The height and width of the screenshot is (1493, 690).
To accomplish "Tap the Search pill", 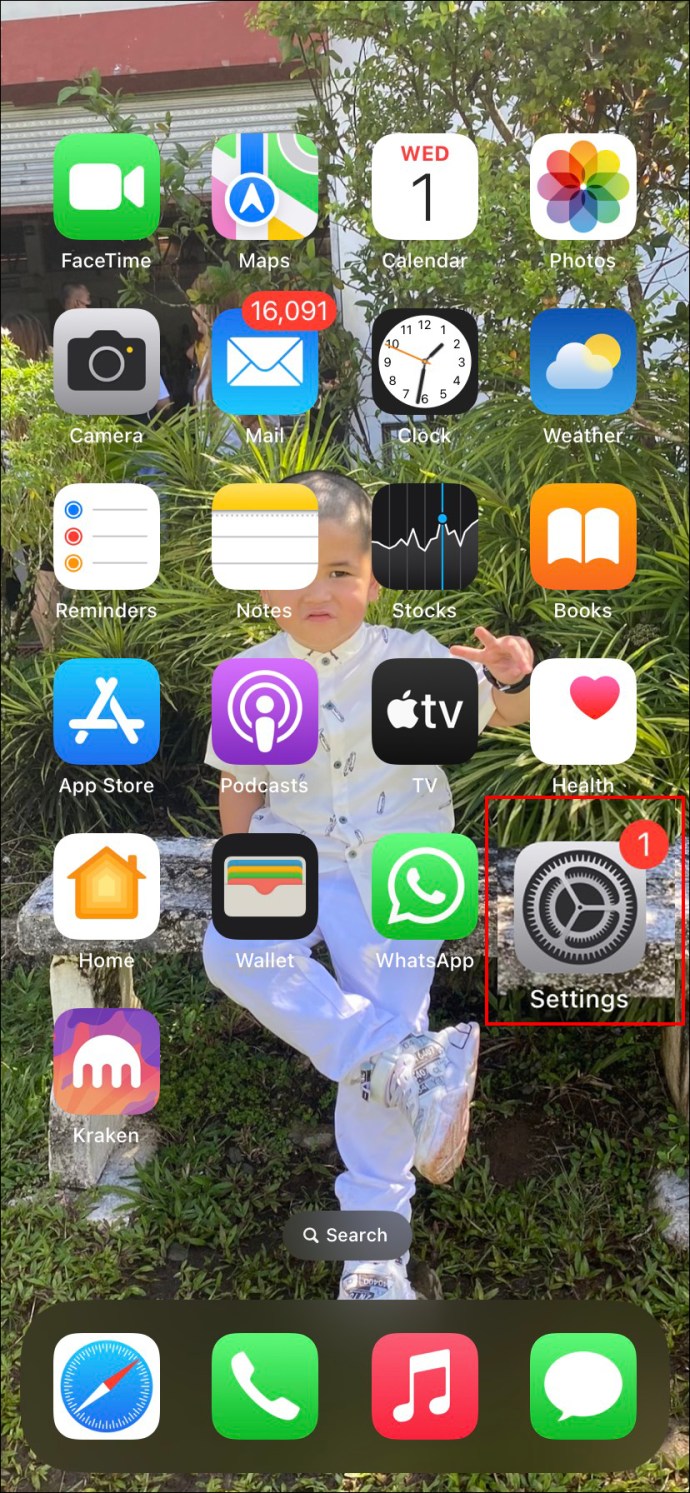I will click(346, 1235).
